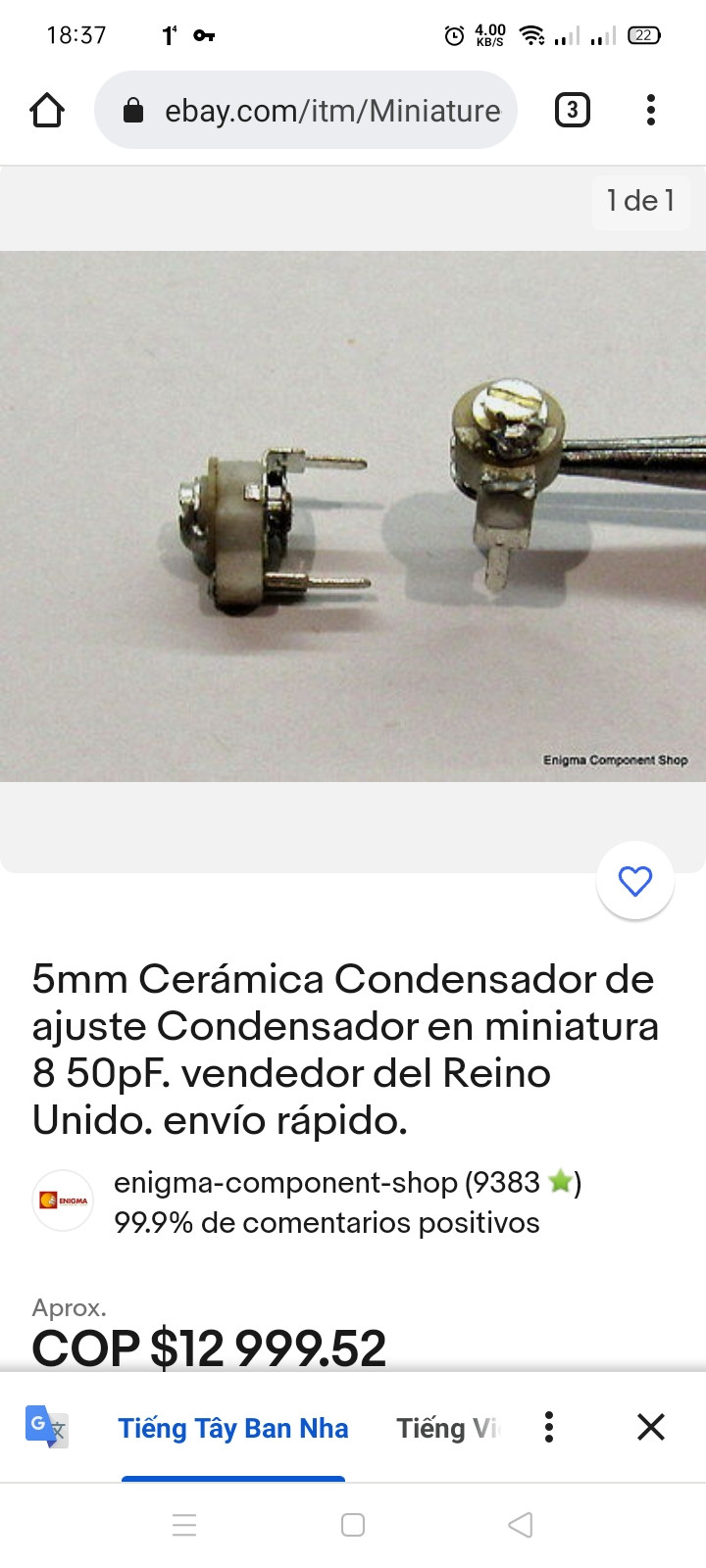The height and width of the screenshot is (1568, 706).
Task: Add this item to watchlist with heart
Action: coord(635,881)
